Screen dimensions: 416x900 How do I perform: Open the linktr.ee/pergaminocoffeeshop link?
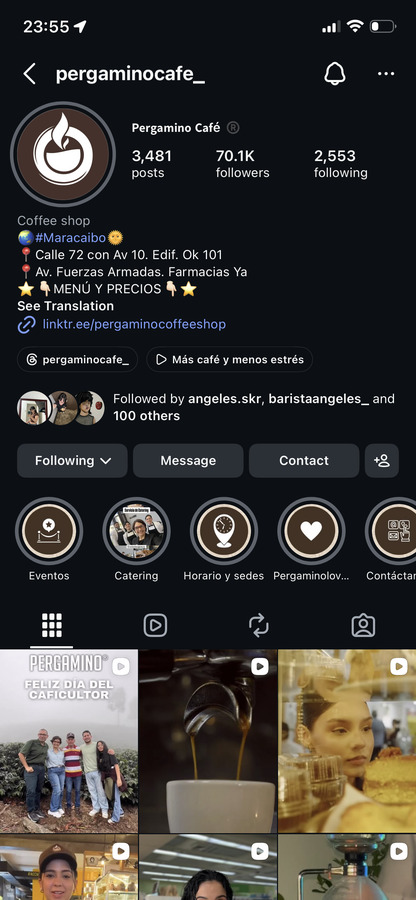[x=134, y=324]
